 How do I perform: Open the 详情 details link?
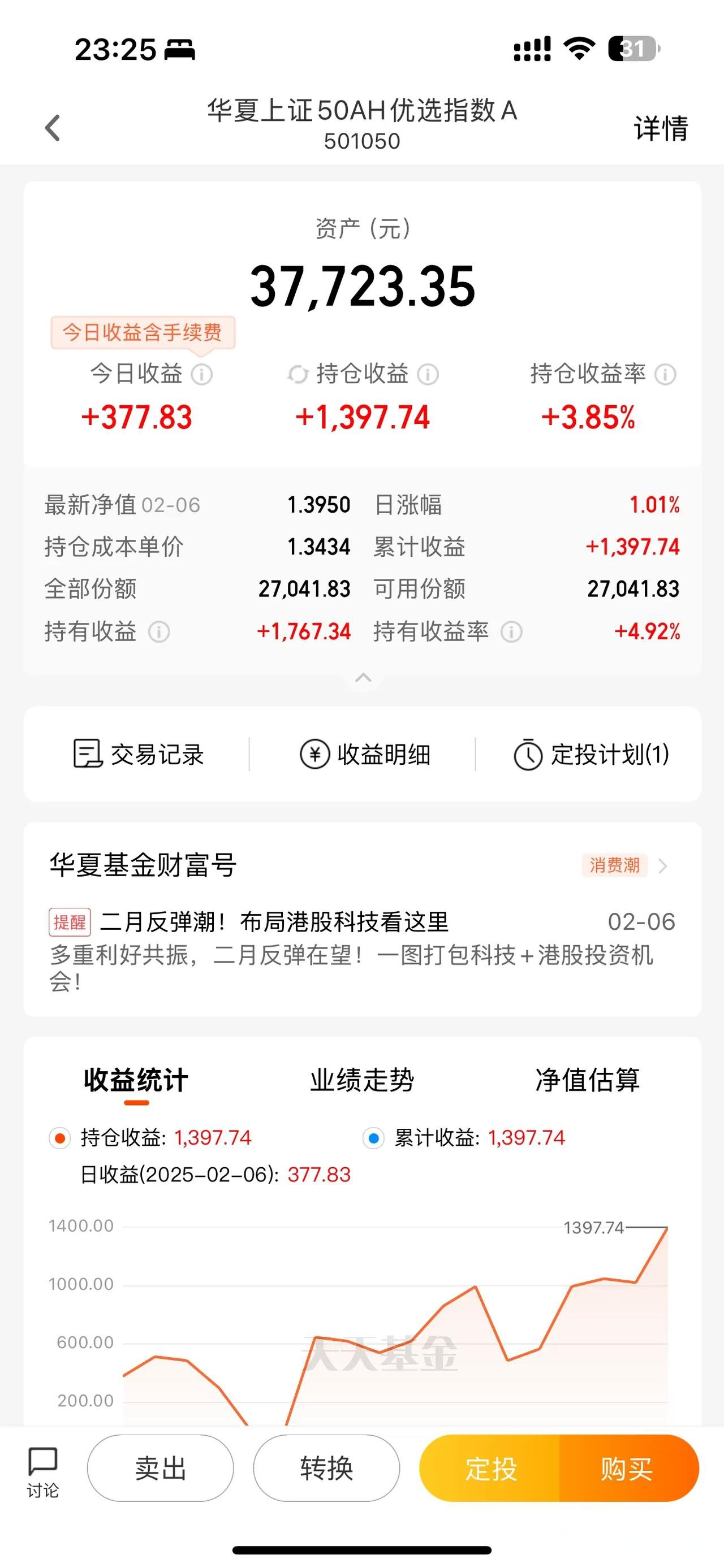660,128
